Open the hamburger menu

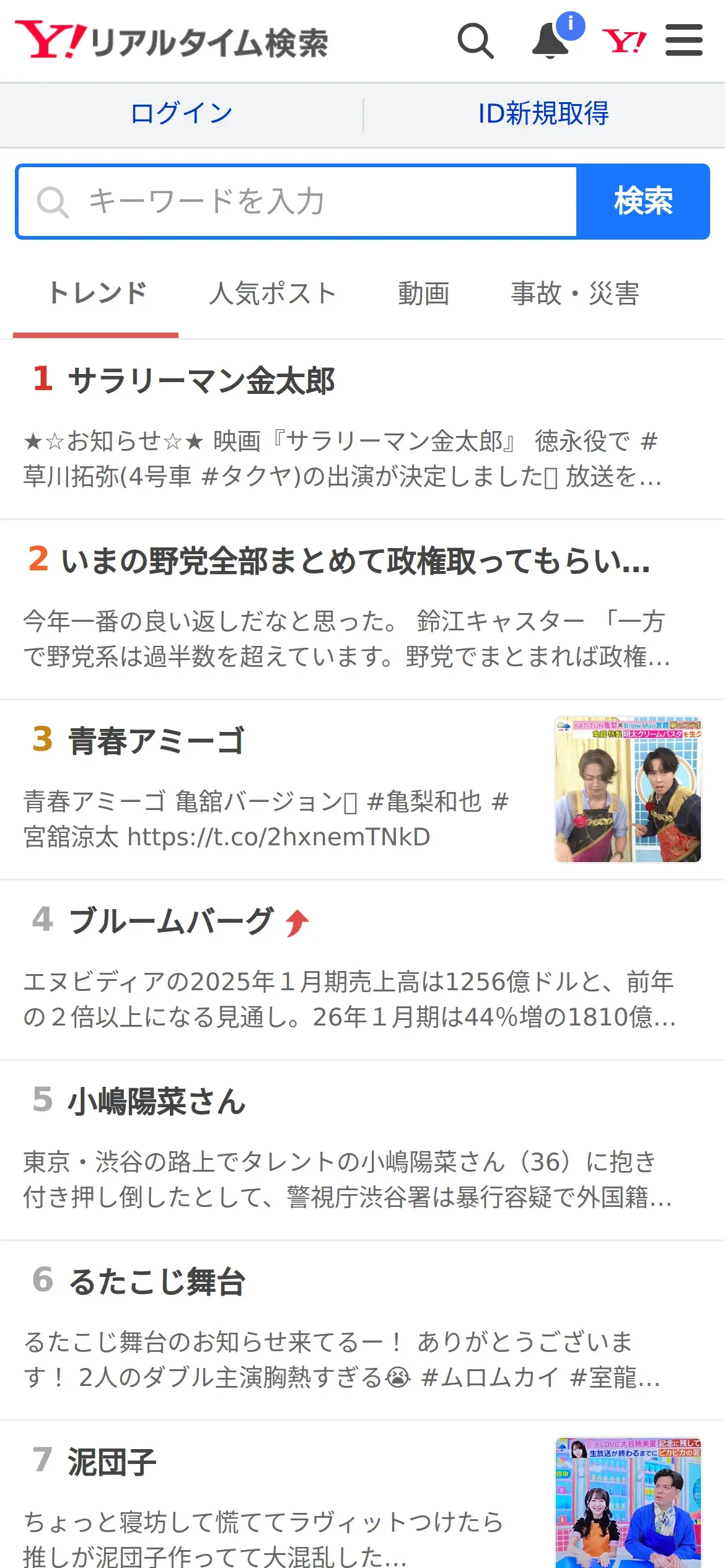[x=684, y=40]
